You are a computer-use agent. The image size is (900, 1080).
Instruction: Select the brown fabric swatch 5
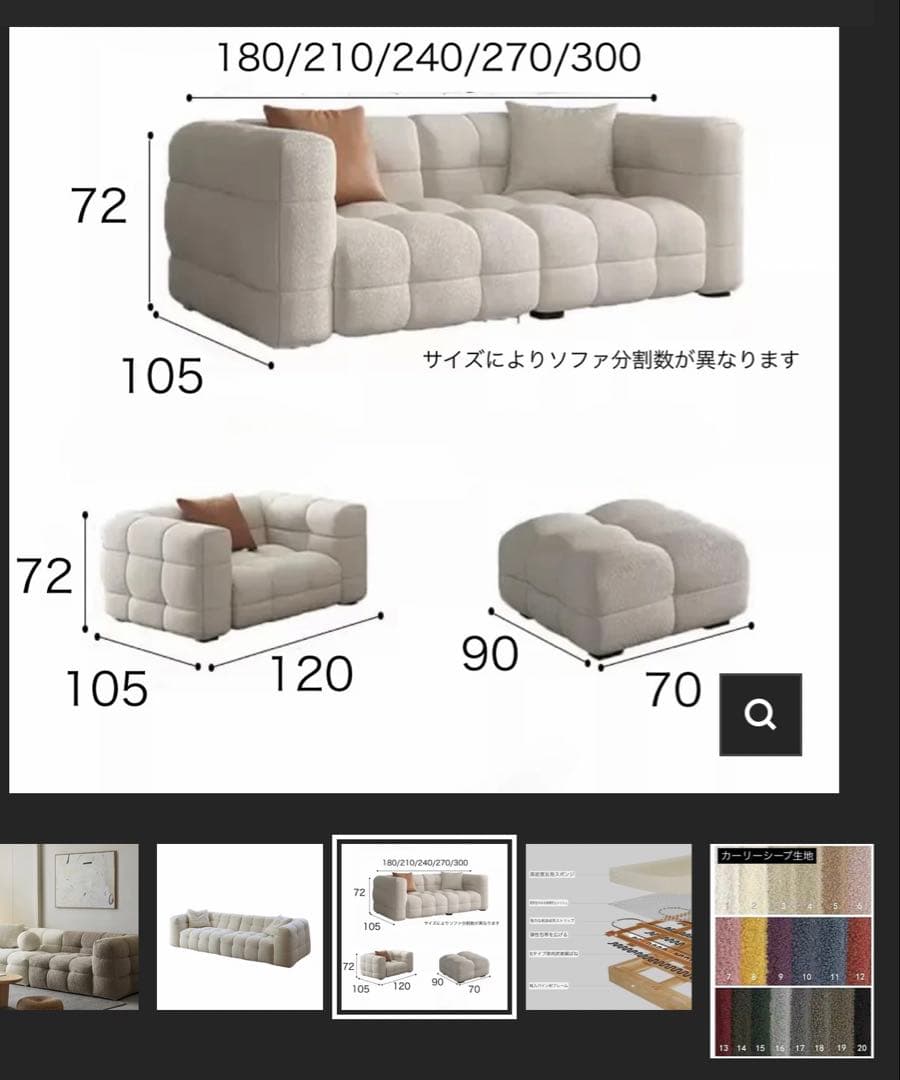pos(836,880)
